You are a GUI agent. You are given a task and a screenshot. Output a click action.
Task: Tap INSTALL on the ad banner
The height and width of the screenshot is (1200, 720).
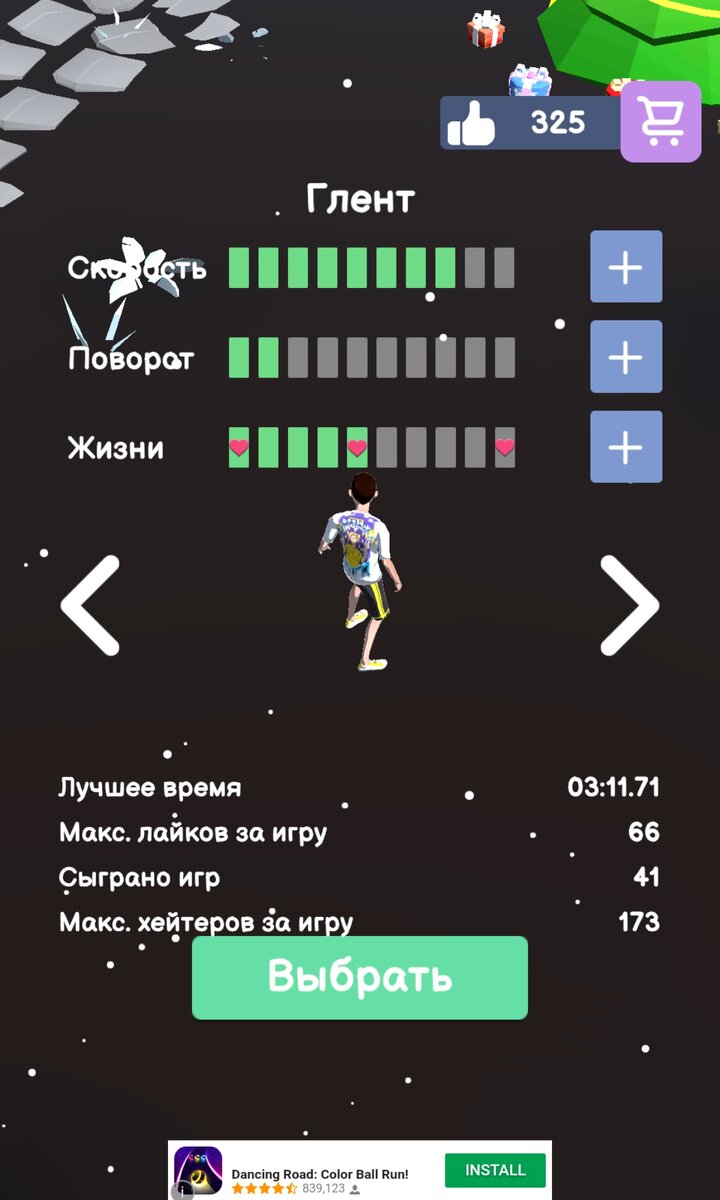pos(494,1169)
